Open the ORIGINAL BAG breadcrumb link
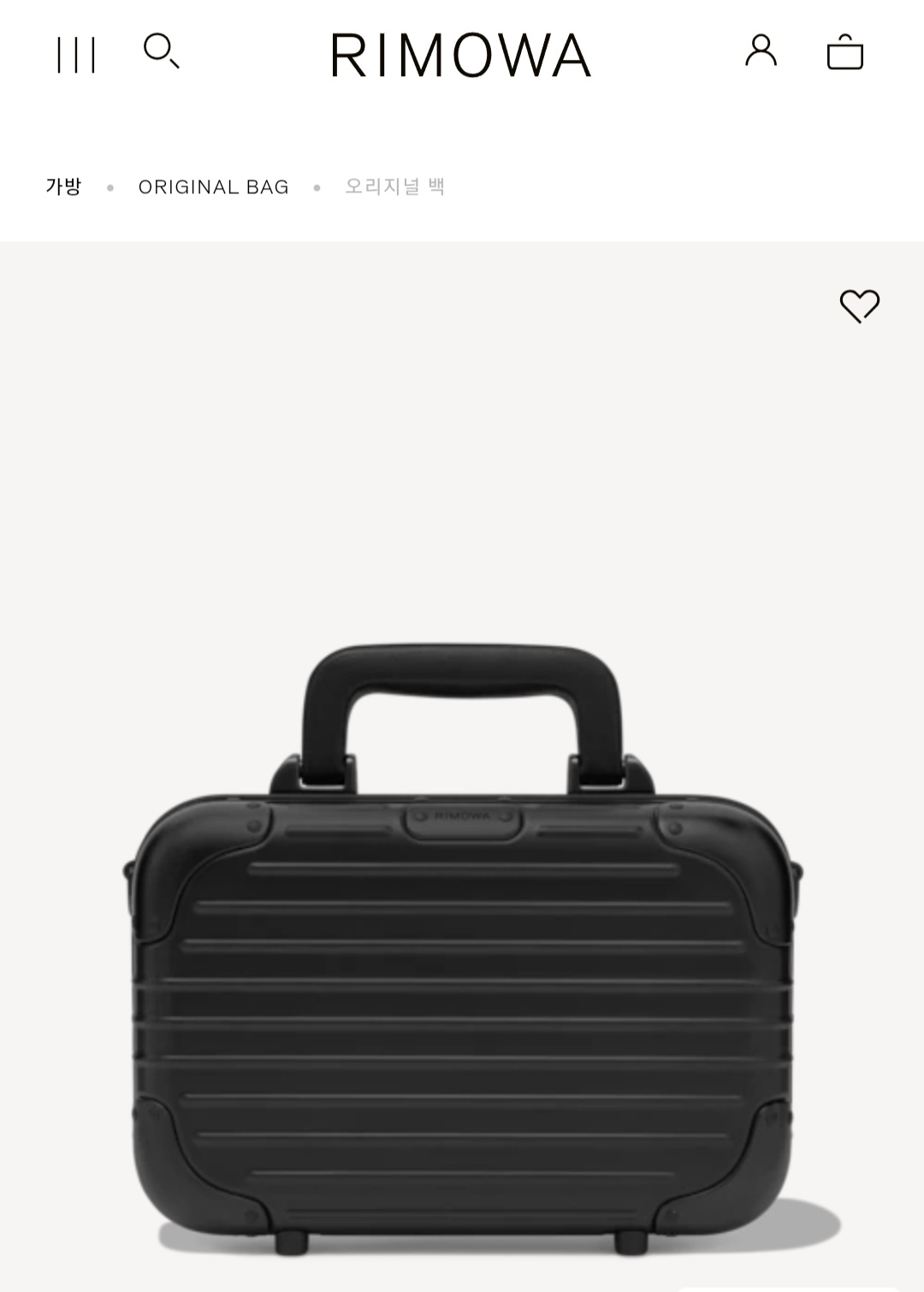The image size is (924, 1292). point(213,187)
